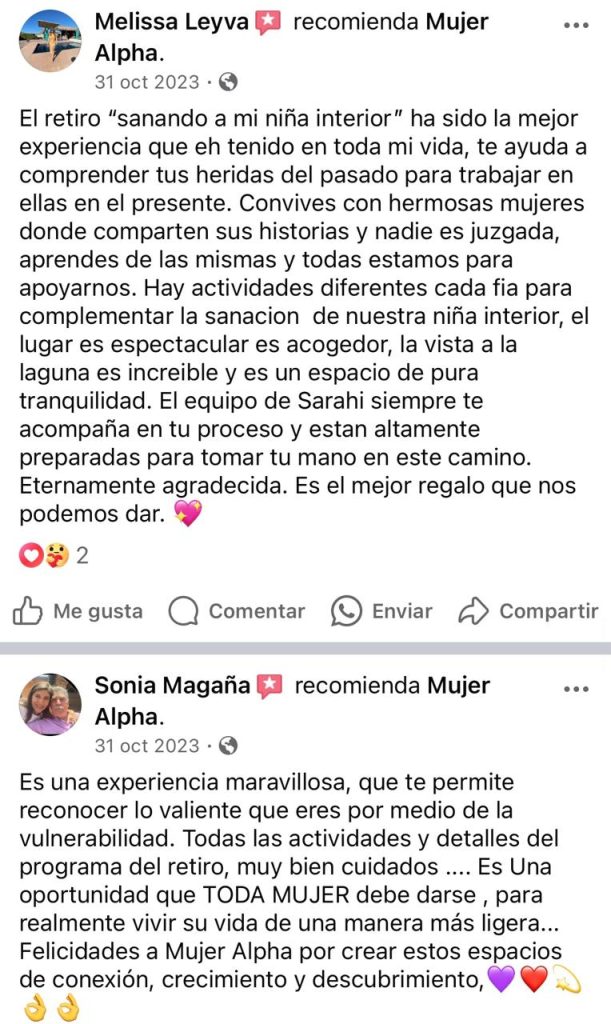Screen dimensions: 611x1024
Task: Open Mujer Alpha page from Sonia's review
Action: pos(458,687)
